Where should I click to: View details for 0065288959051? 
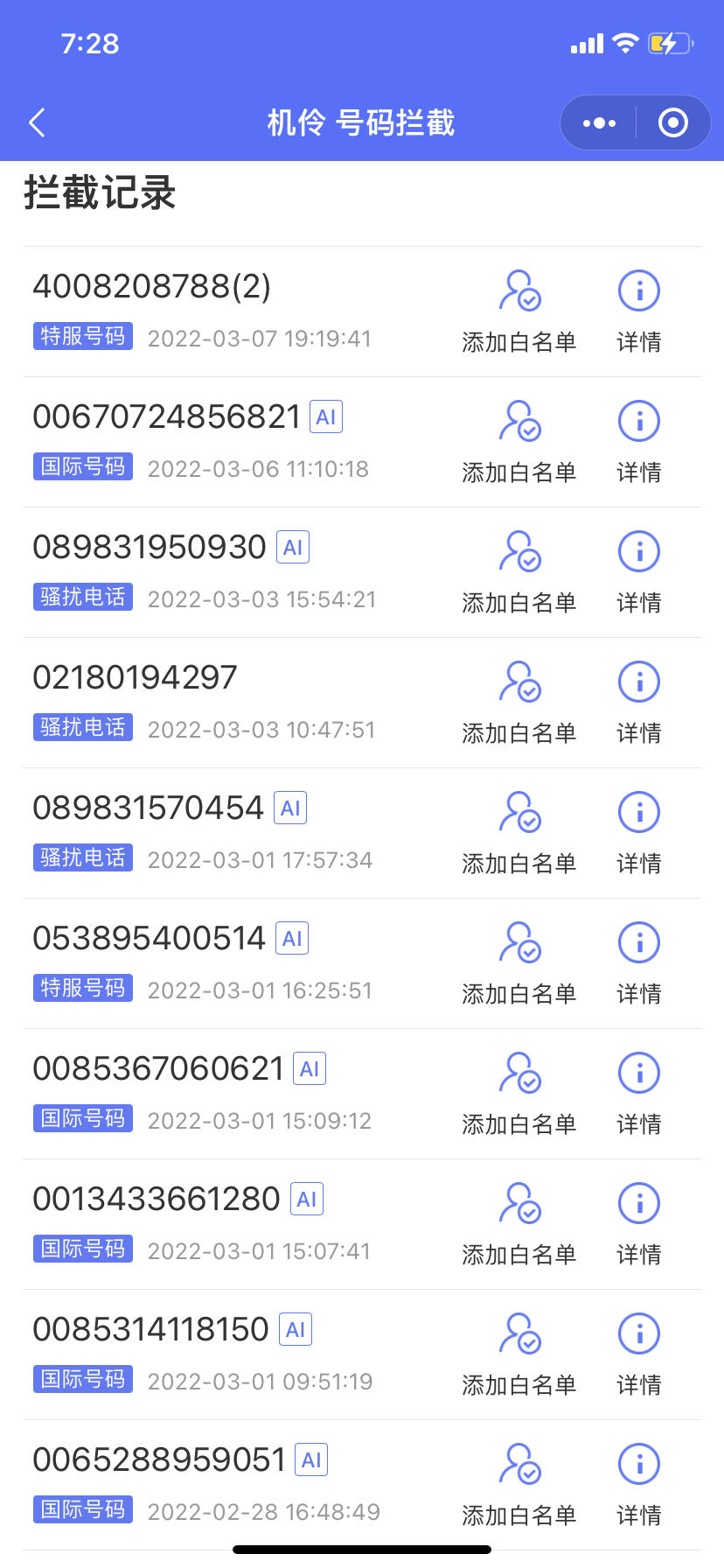point(639,1486)
